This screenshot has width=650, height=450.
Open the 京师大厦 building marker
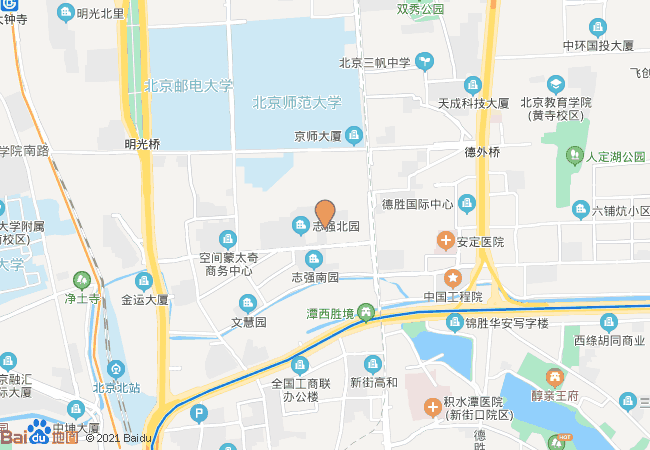(x=353, y=135)
